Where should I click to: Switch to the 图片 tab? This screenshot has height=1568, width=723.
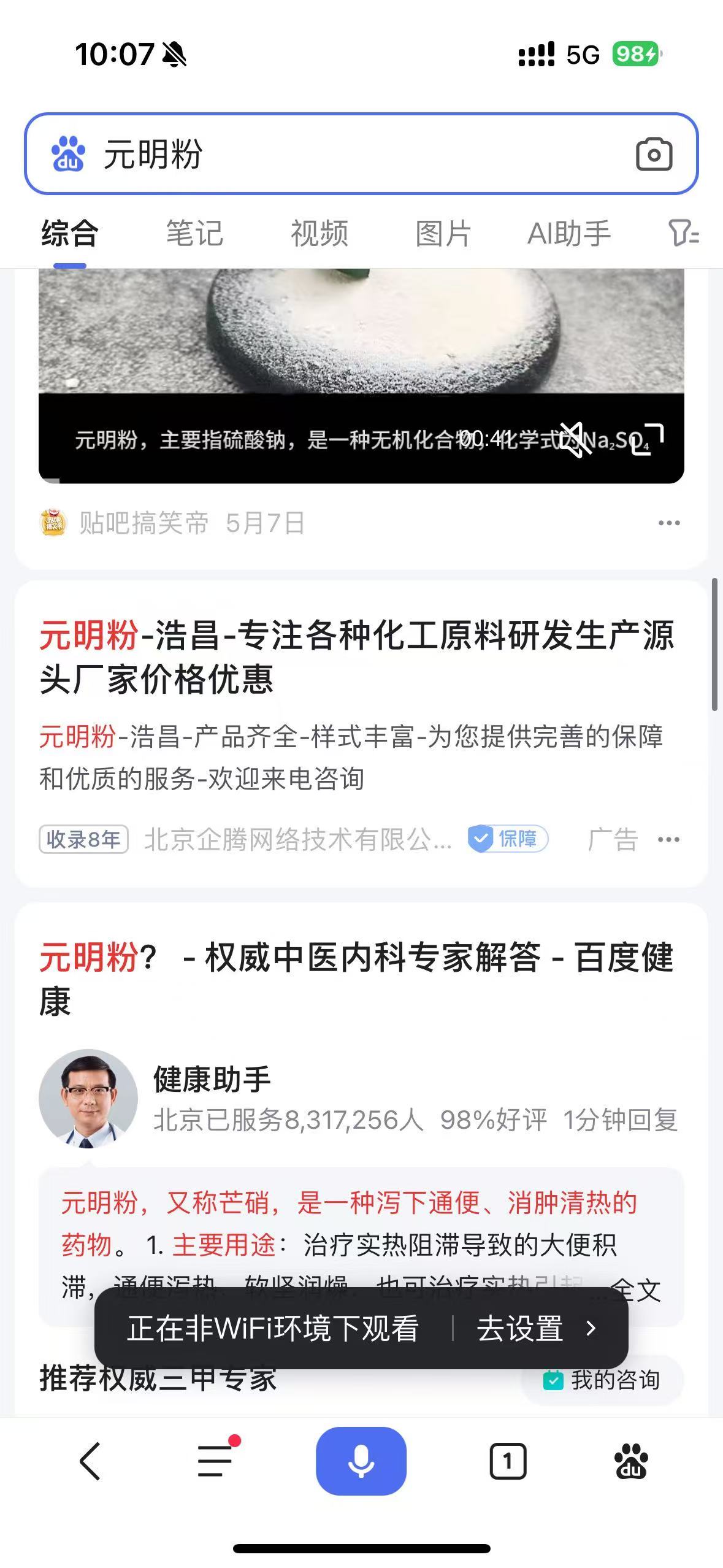(x=443, y=234)
